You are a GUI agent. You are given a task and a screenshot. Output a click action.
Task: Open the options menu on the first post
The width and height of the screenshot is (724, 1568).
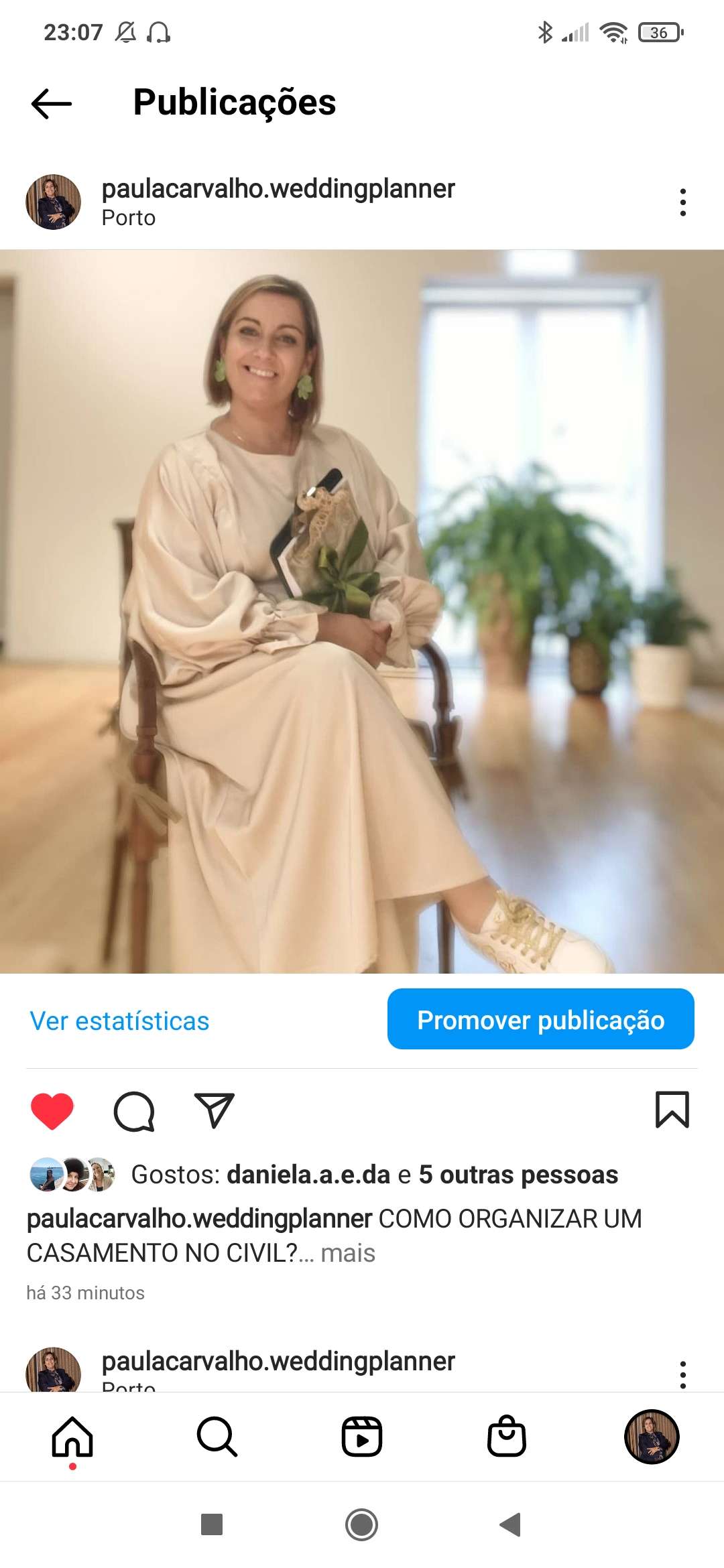tap(682, 202)
